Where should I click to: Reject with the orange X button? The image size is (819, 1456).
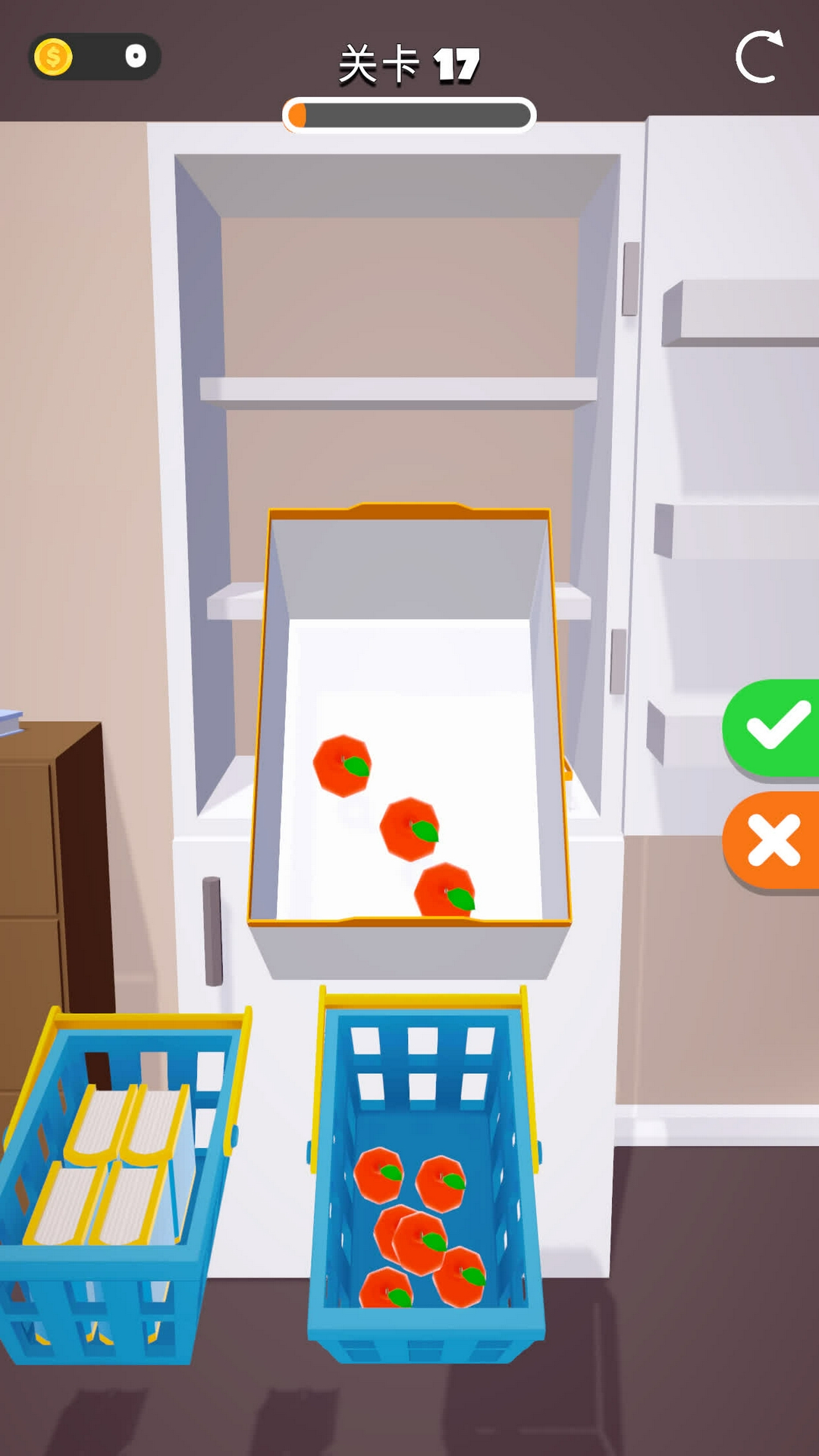point(773,840)
